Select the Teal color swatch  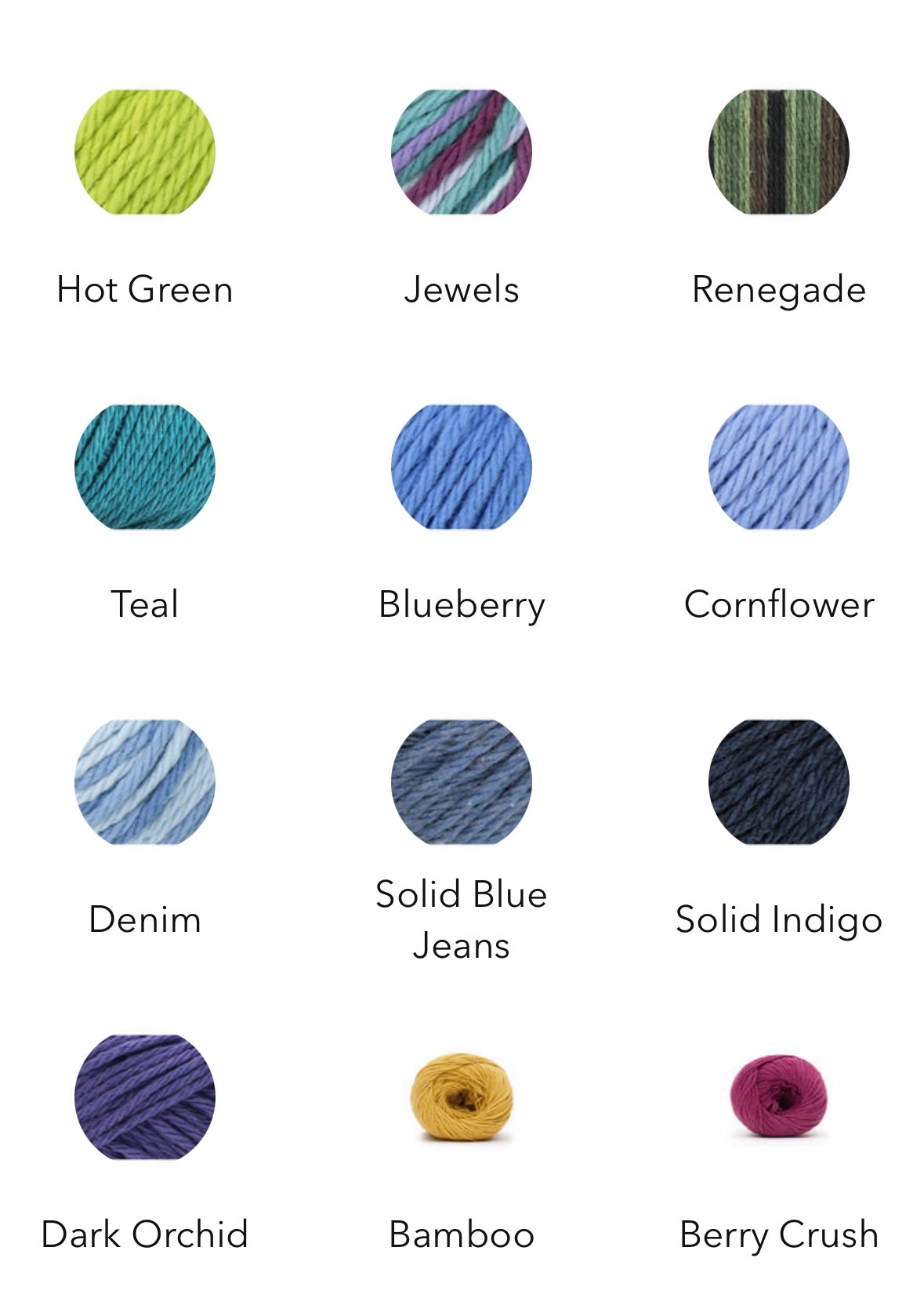[145, 467]
